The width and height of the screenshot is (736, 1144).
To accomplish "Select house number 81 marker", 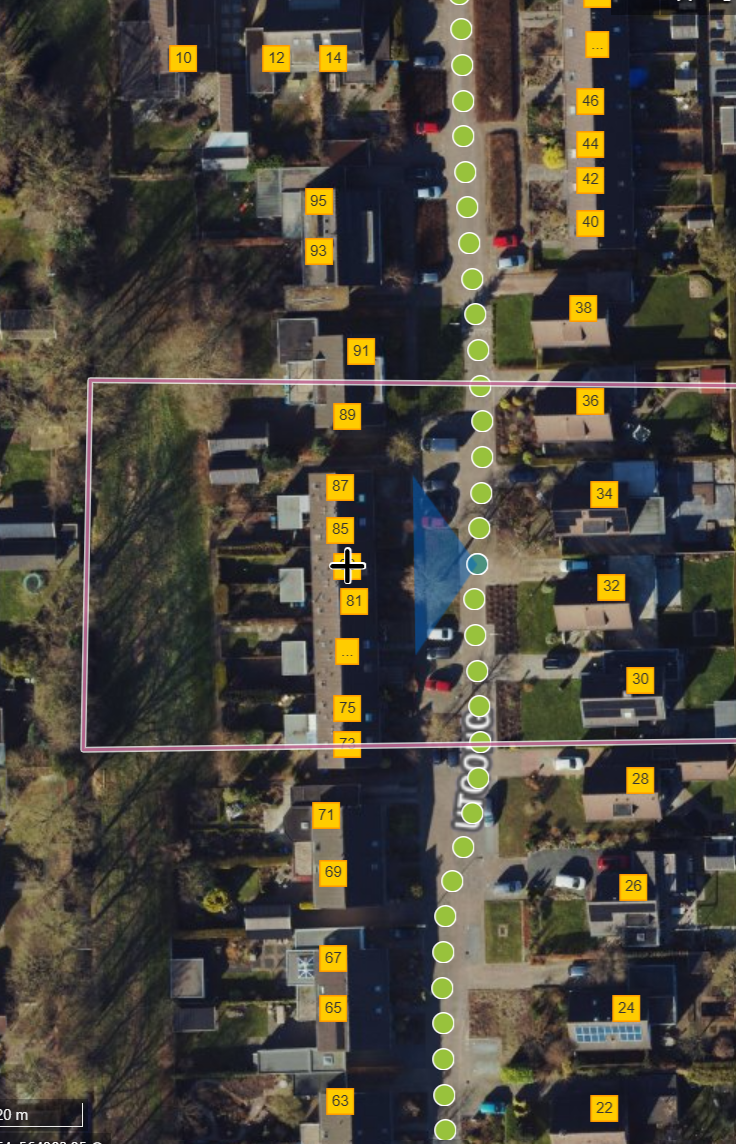I will pyautogui.click(x=354, y=601).
